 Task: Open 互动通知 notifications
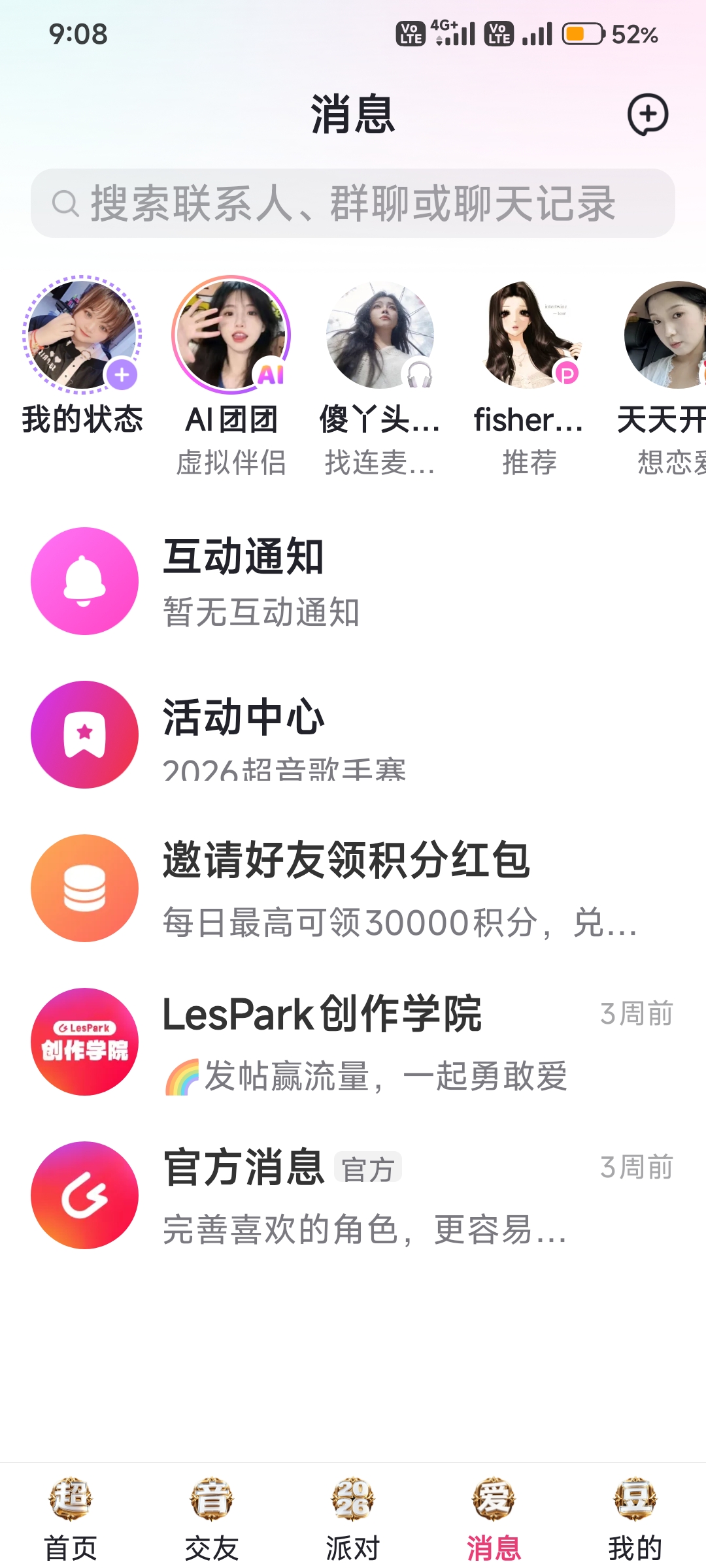(x=353, y=581)
